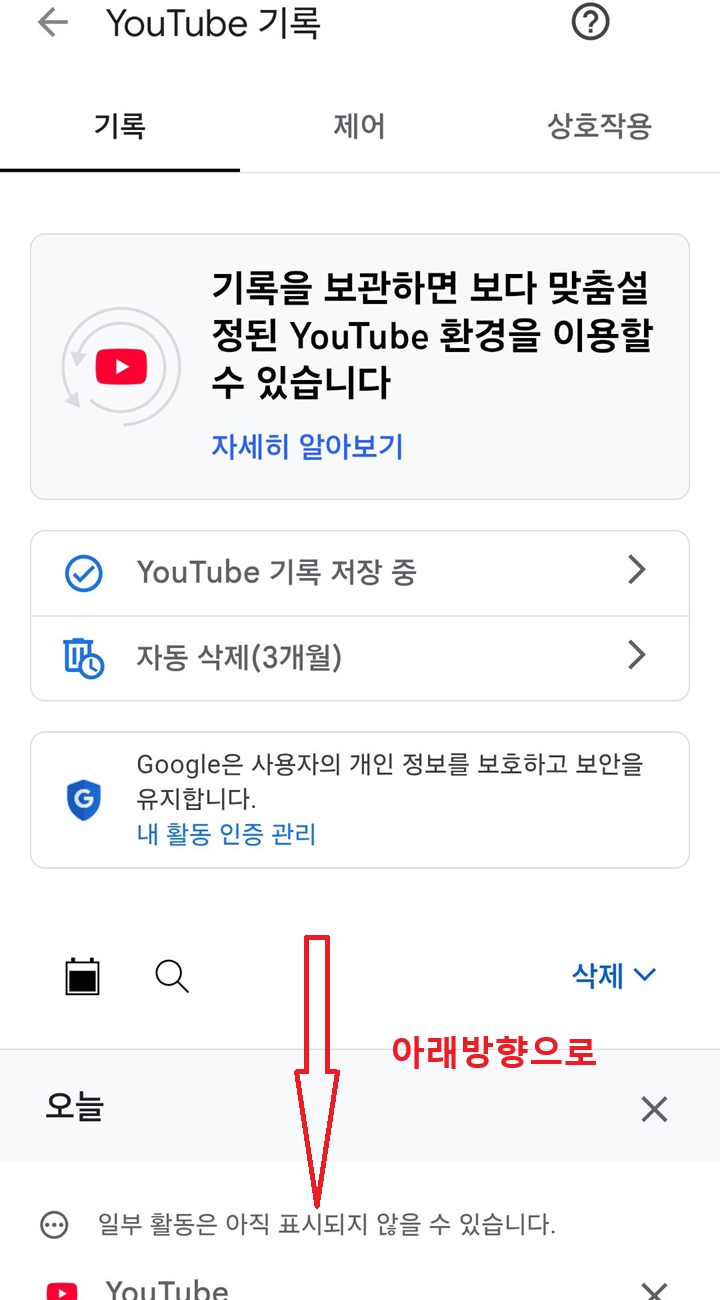This screenshot has width=720, height=1300.
Task: Dismiss the 오늘 section with its X button
Action: click(654, 1108)
